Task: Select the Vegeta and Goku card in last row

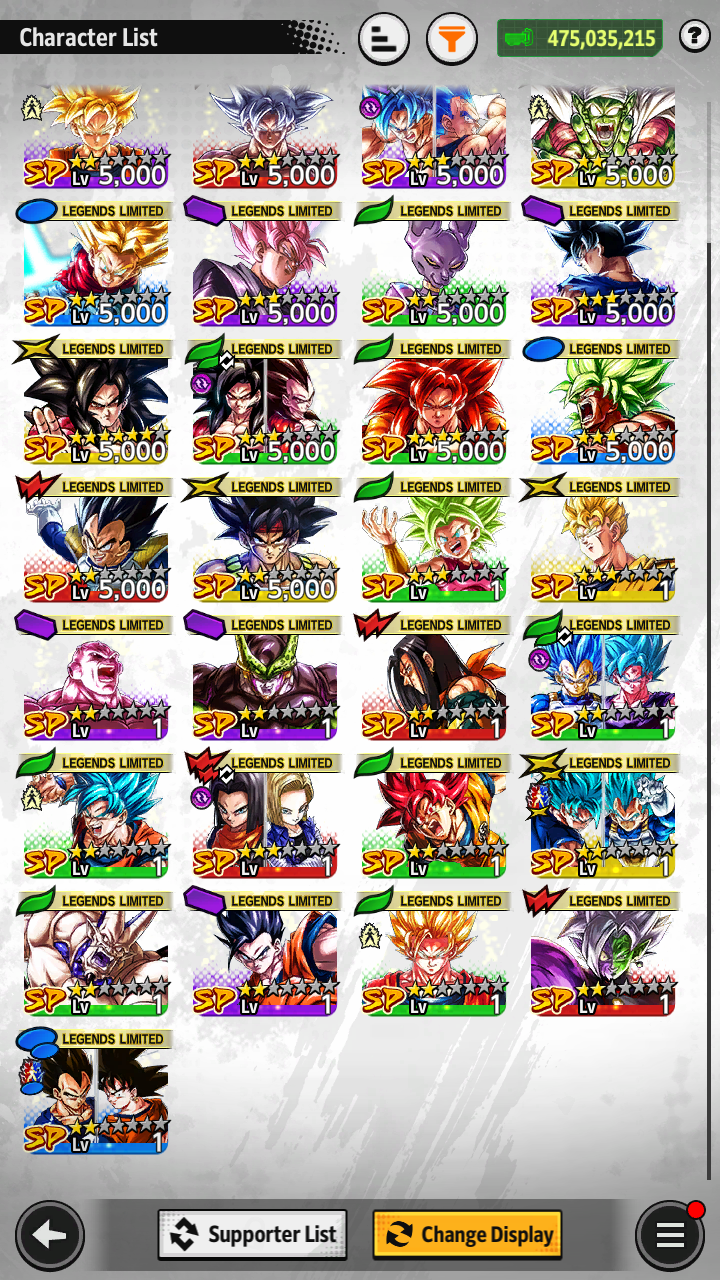Action: pyautogui.click(x=96, y=1092)
